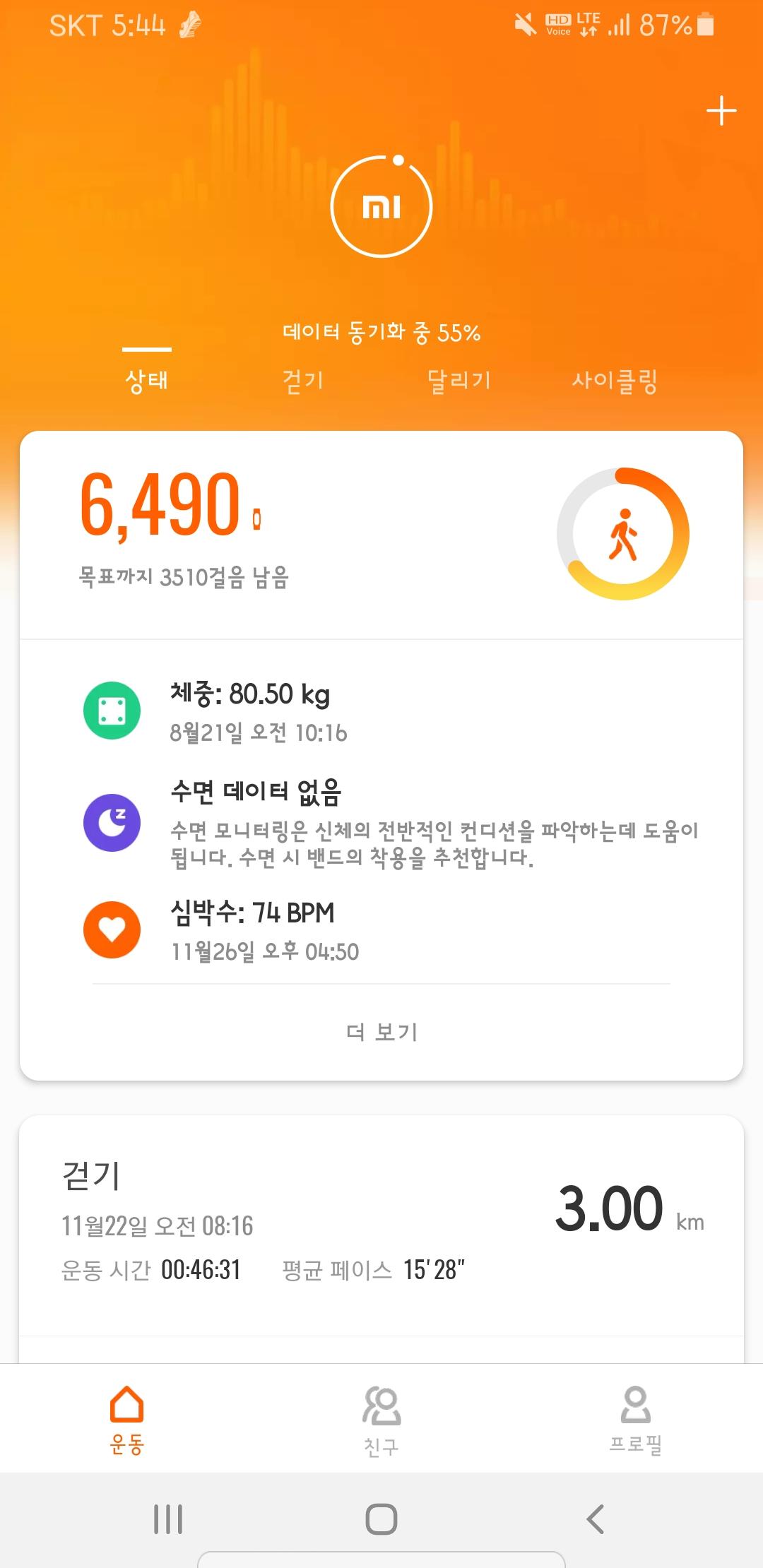Viewport: 763px width, 1568px height.
Task: Select the 달리기 tab
Action: (459, 381)
